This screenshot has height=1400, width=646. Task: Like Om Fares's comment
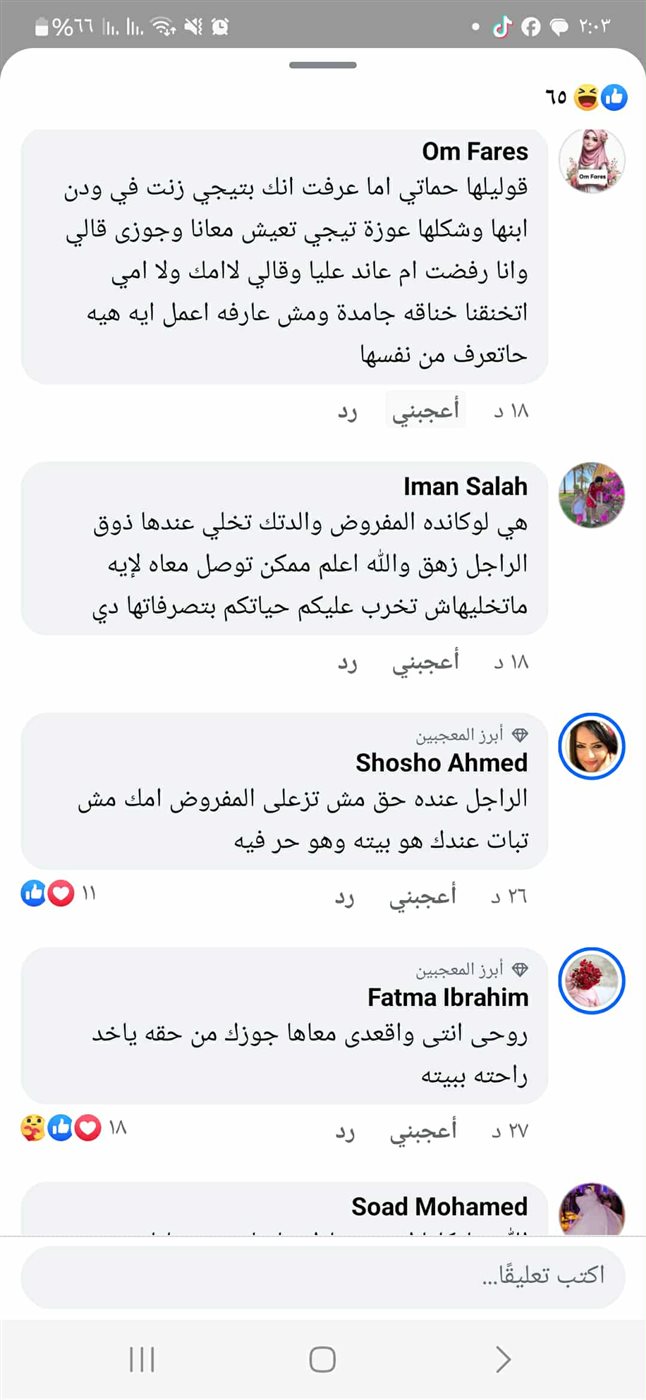coord(425,410)
